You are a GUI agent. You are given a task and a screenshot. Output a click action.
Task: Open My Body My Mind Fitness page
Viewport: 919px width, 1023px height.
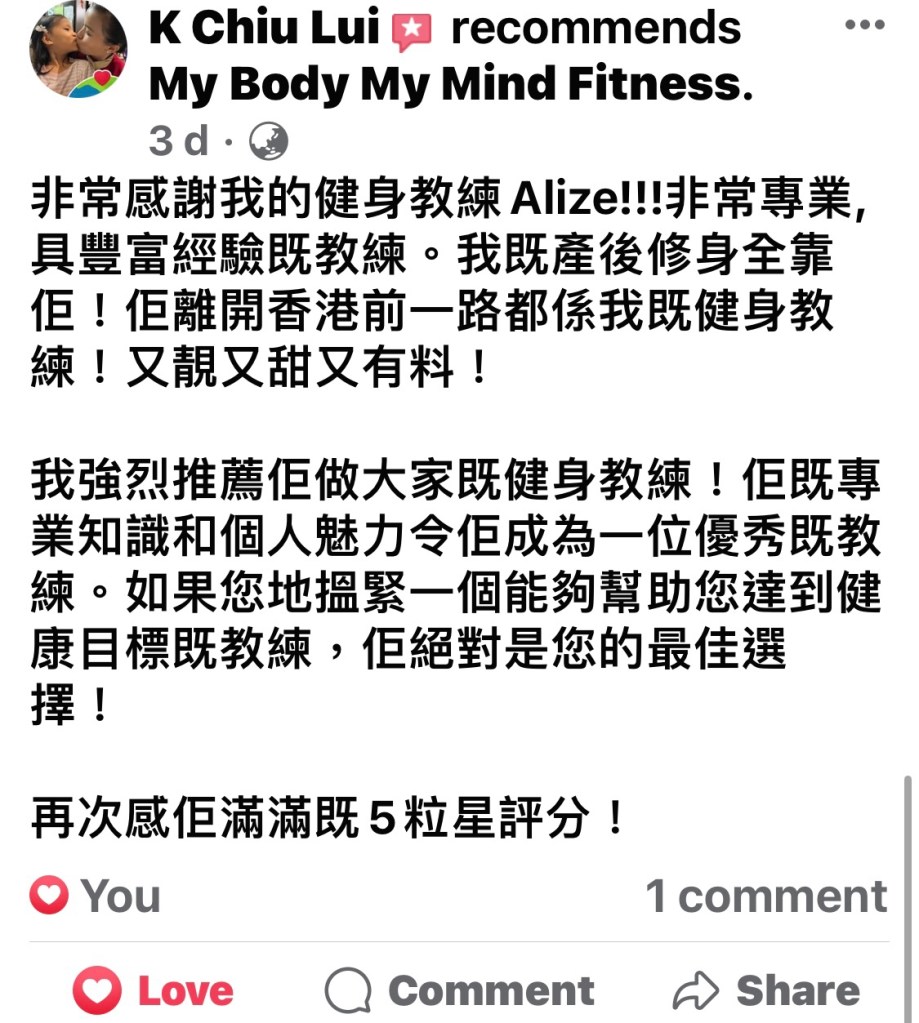(449, 85)
